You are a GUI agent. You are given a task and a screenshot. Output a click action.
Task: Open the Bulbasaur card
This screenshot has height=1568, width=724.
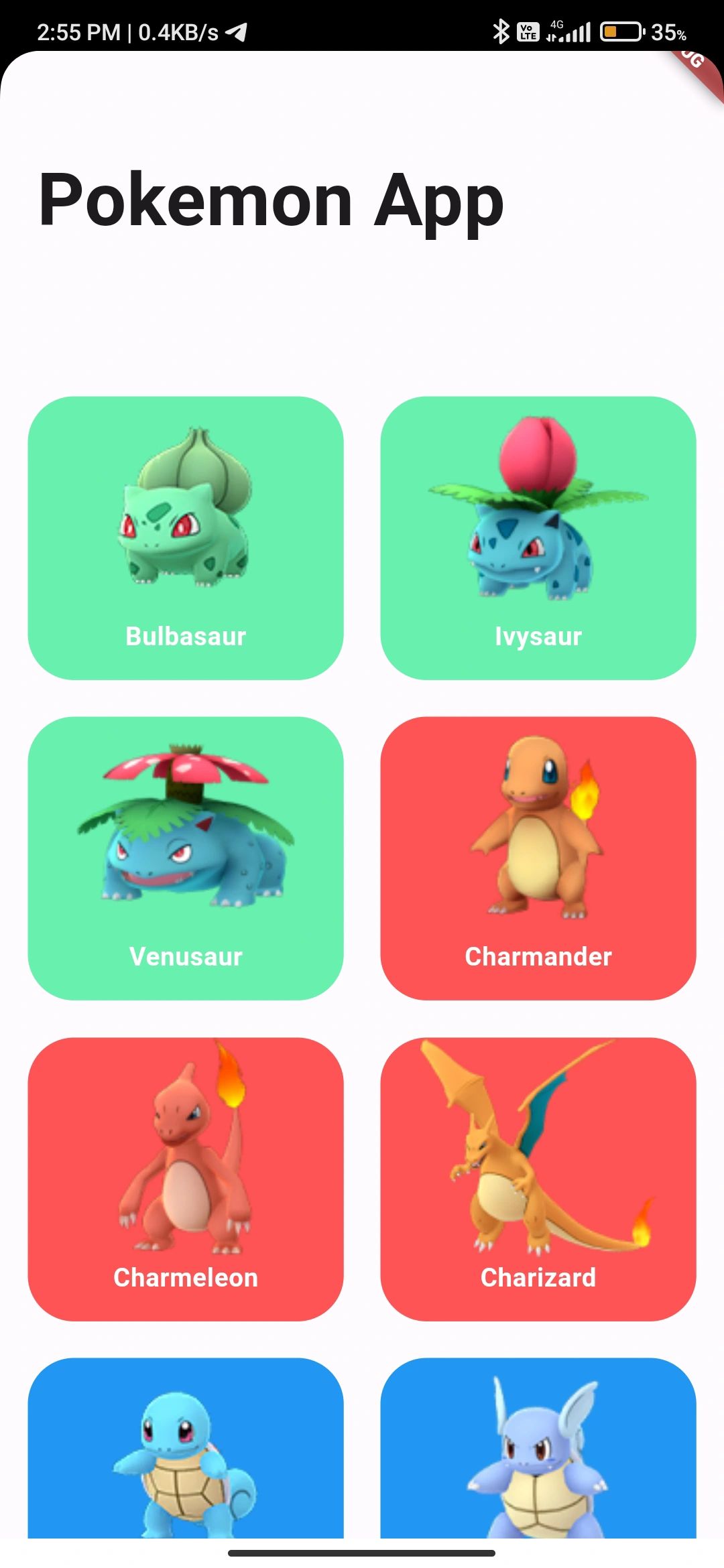[186, 538]
